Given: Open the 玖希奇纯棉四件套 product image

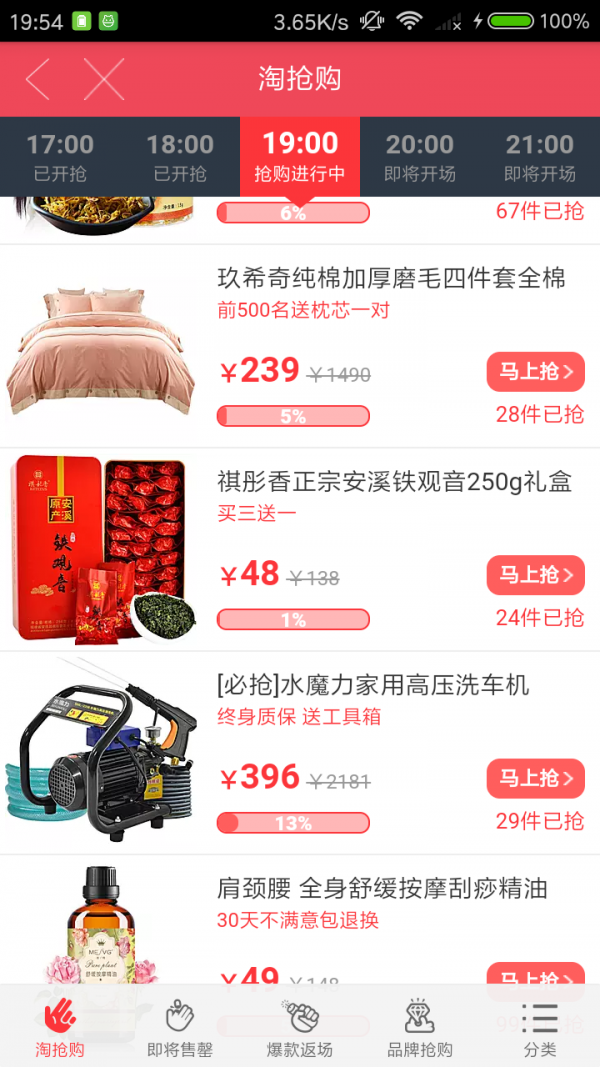Looking at the screenshot, I should coord(100,345).
